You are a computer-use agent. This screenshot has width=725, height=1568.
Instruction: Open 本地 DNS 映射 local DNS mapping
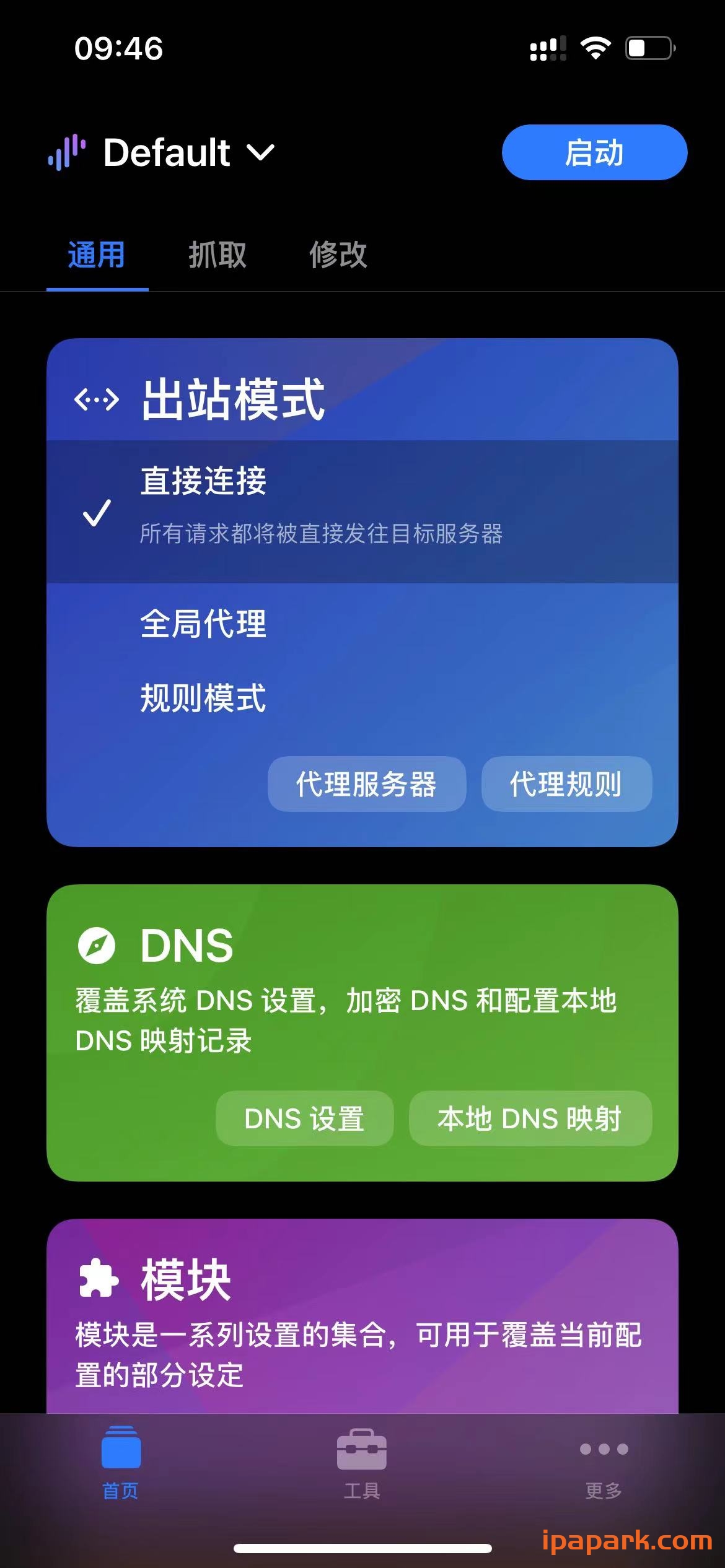tap(530, 1118)
